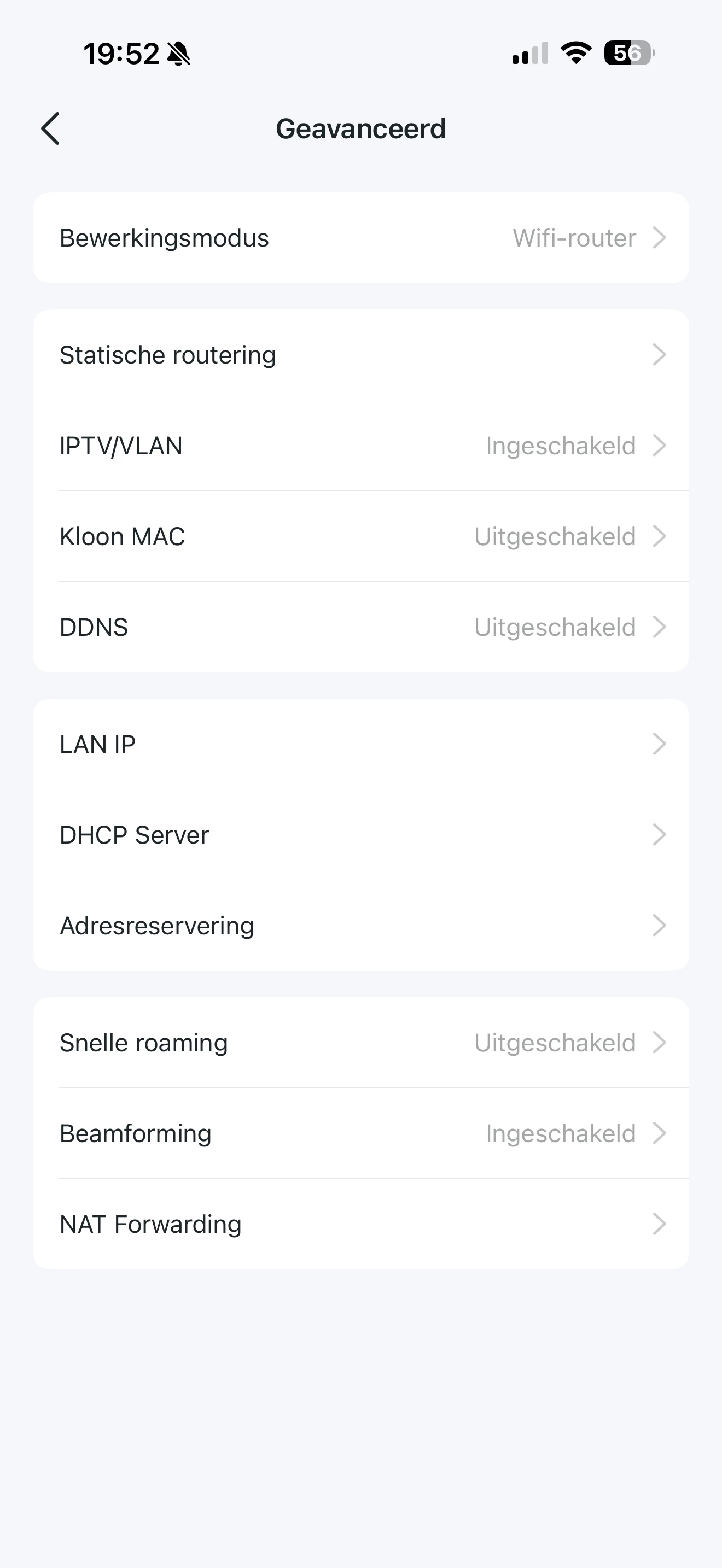Open Adresreservering
This screenshot has width=722, height=1568.
(x=361, y=926)
